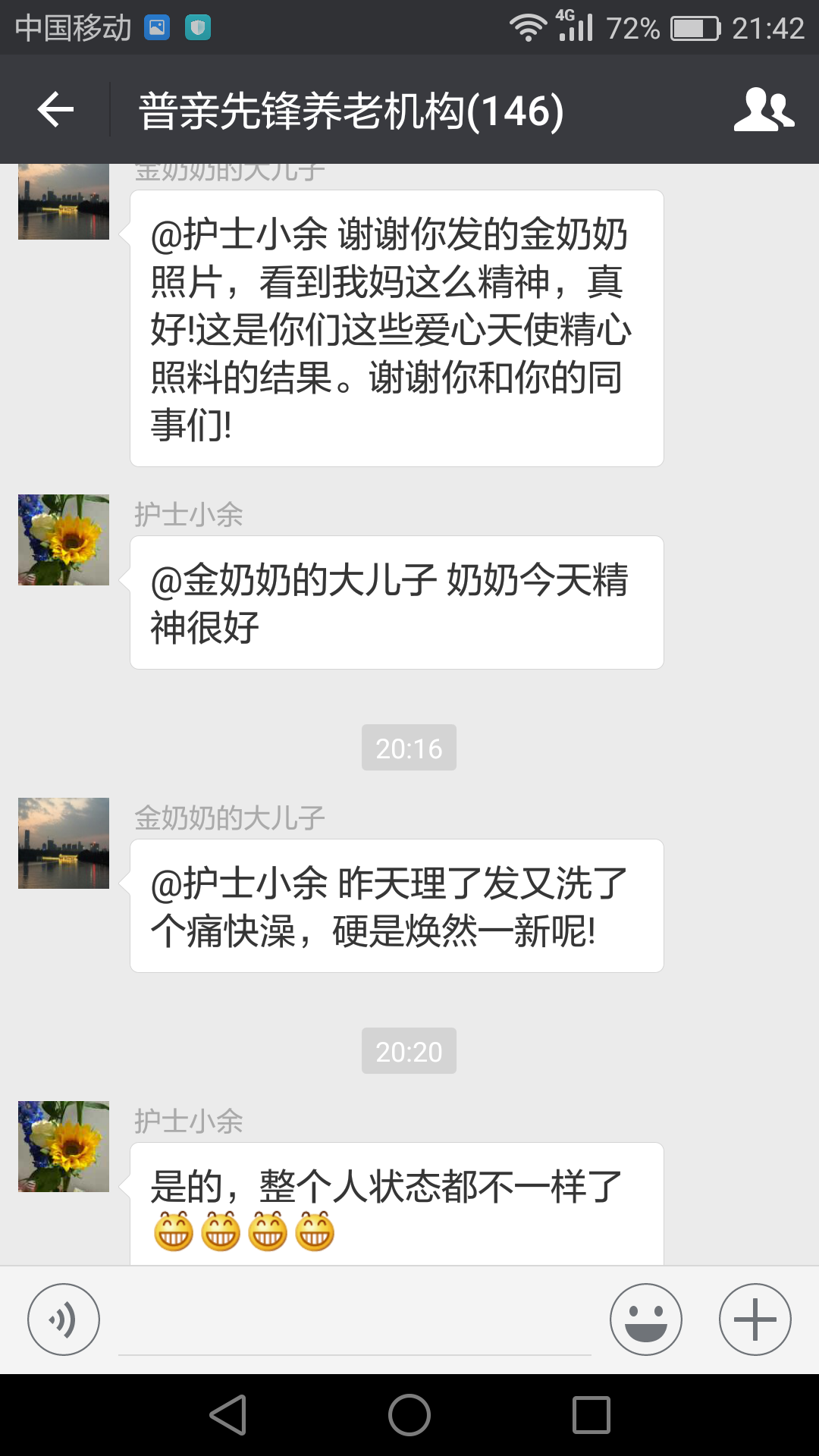This screenshot has height=1456, width=819.
Task: Open the system recent apps view
Action: (x=591, y=1415)
